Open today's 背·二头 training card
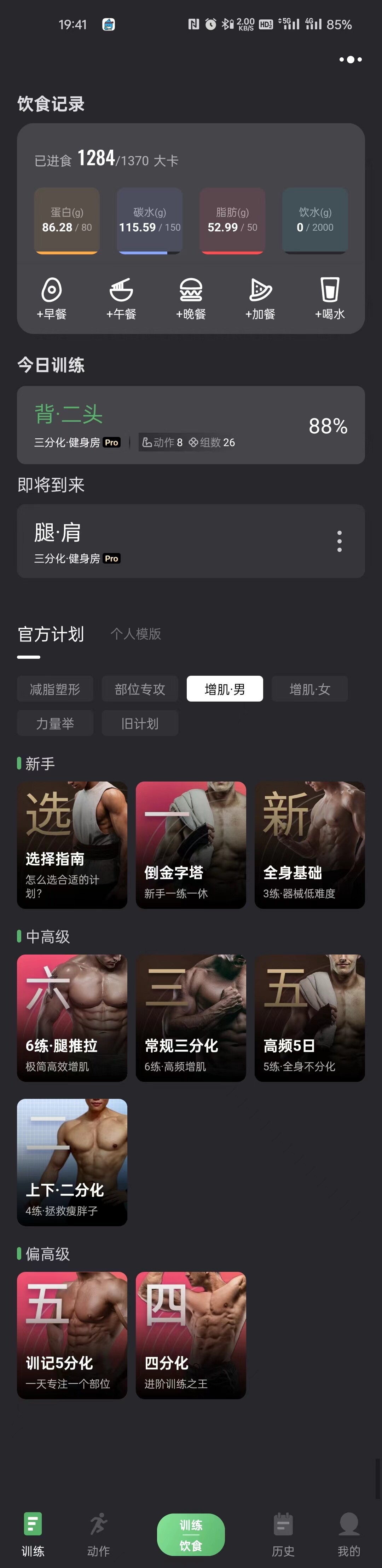Image resolution: width=382 pixels, height=1568 pixels. [x=191, y=425]
